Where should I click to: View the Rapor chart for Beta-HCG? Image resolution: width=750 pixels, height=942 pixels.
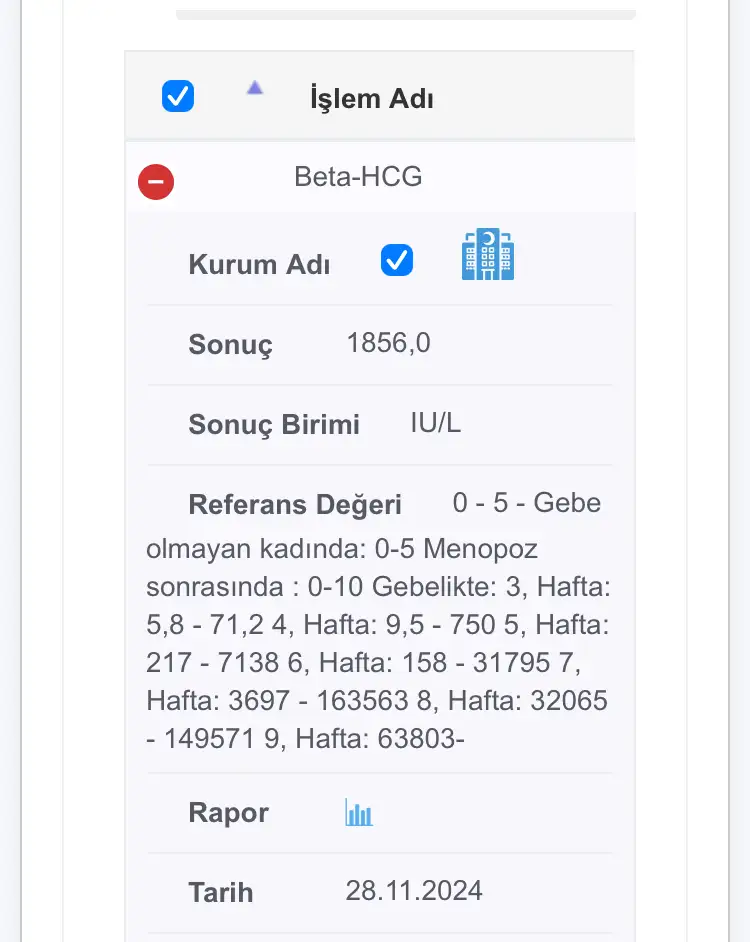pyautogui.click(x=359, y=813)
